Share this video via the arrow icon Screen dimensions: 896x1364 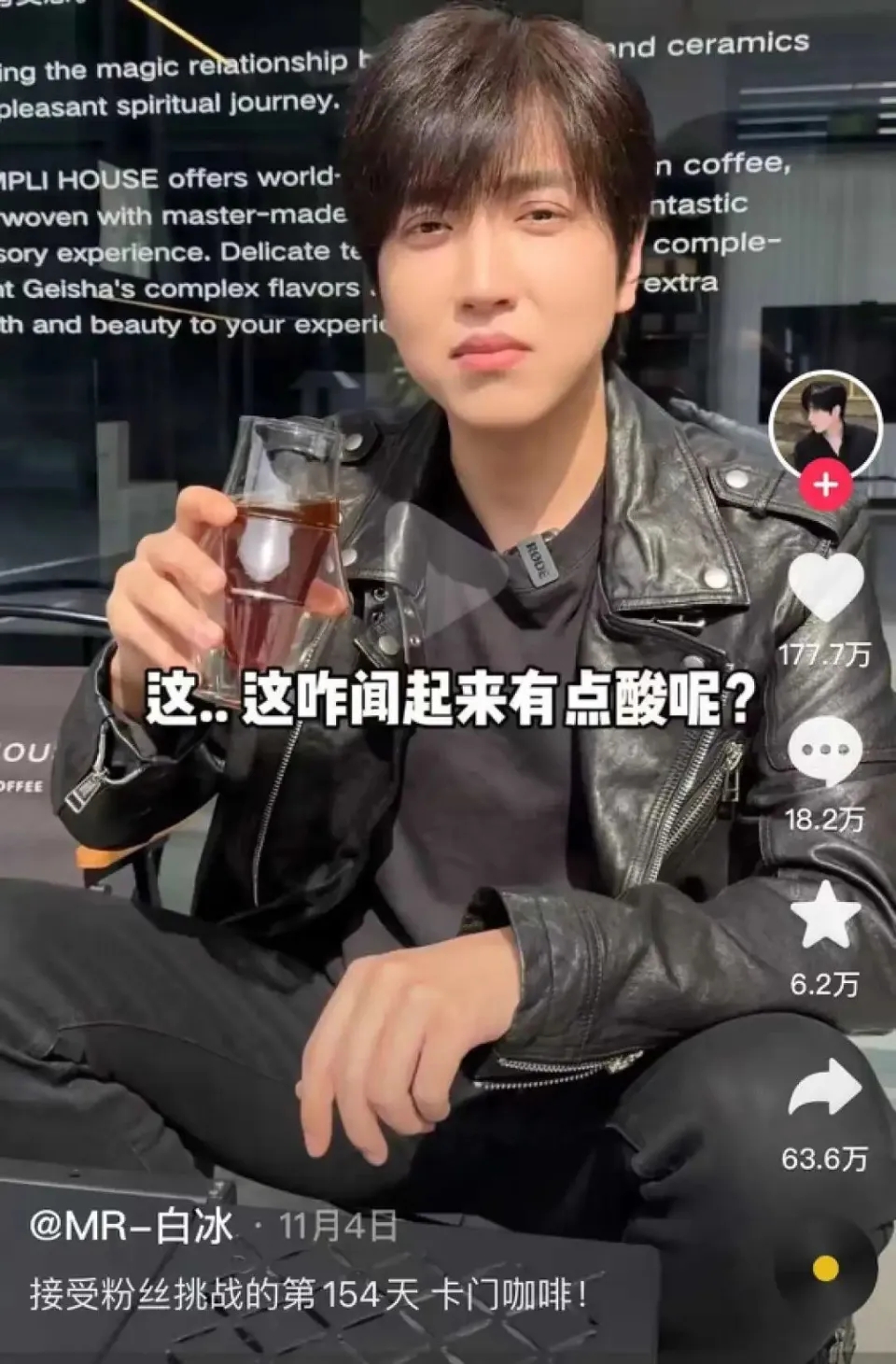click(825, 1090)
